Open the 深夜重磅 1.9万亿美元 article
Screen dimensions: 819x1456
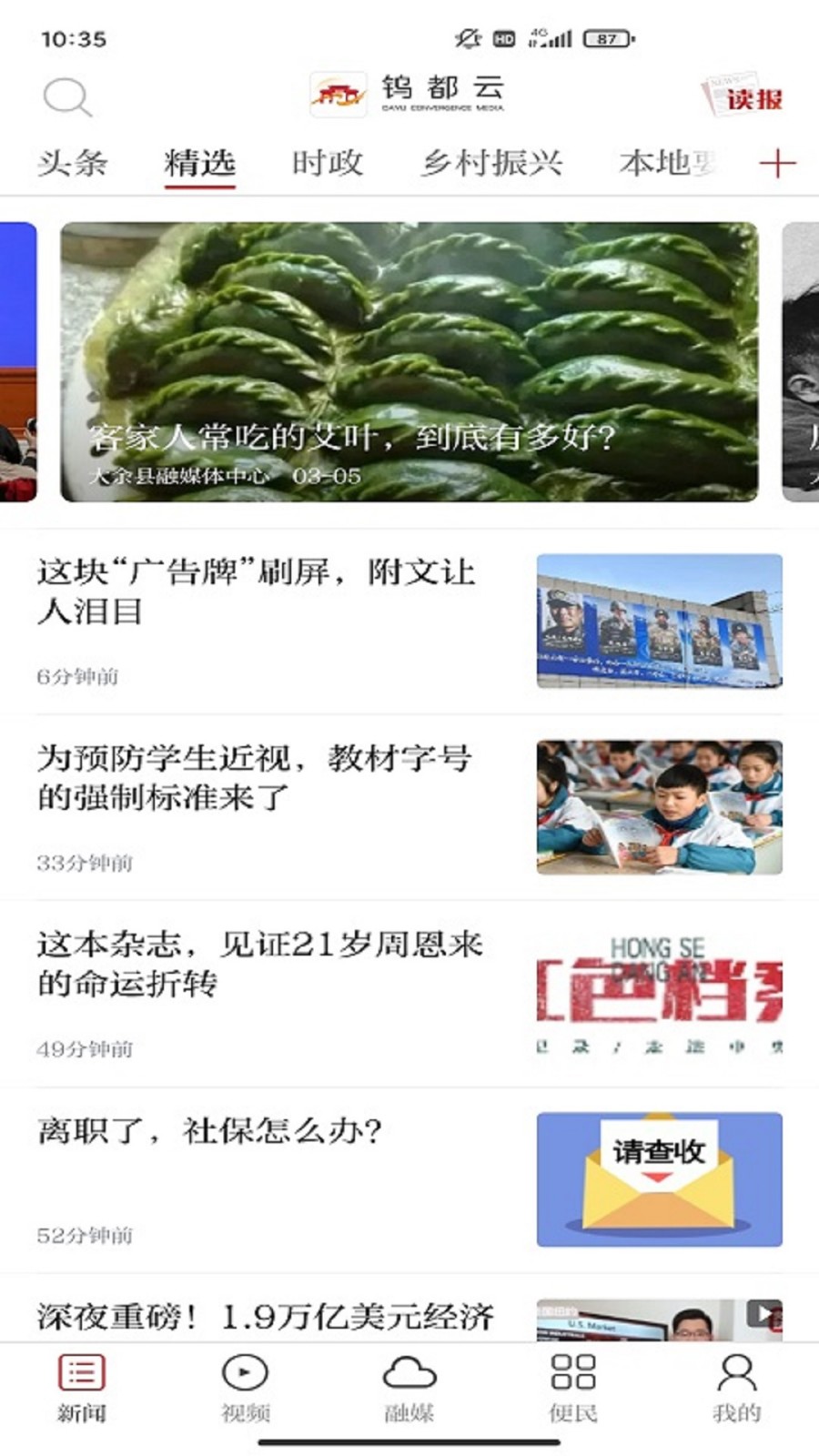(x=266, y=1316)
